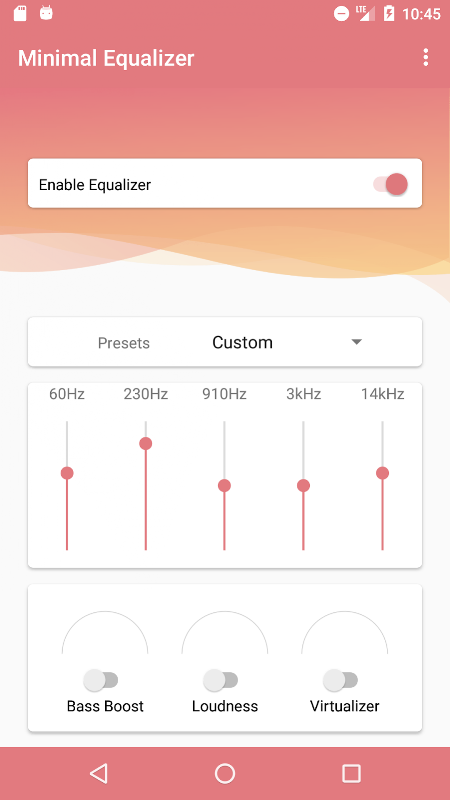Image resolution: width=450 pixels, height=800 pixels.
Task: Tap the Loudness arc dial
Action: (225, 633)
